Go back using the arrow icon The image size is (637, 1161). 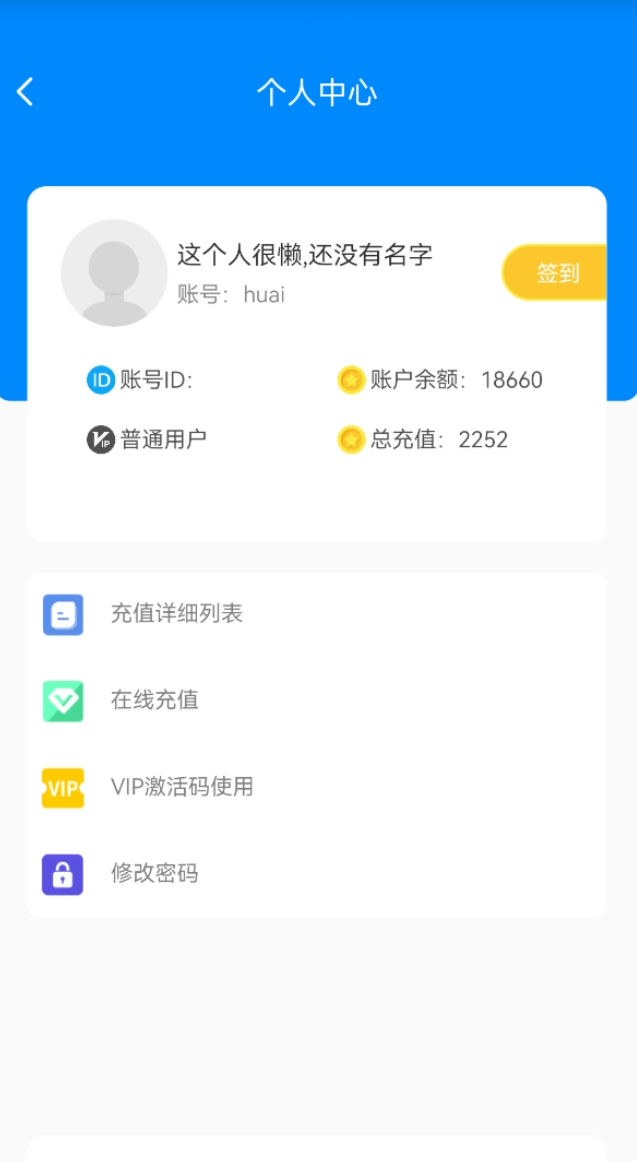click(x=25, y=93)
